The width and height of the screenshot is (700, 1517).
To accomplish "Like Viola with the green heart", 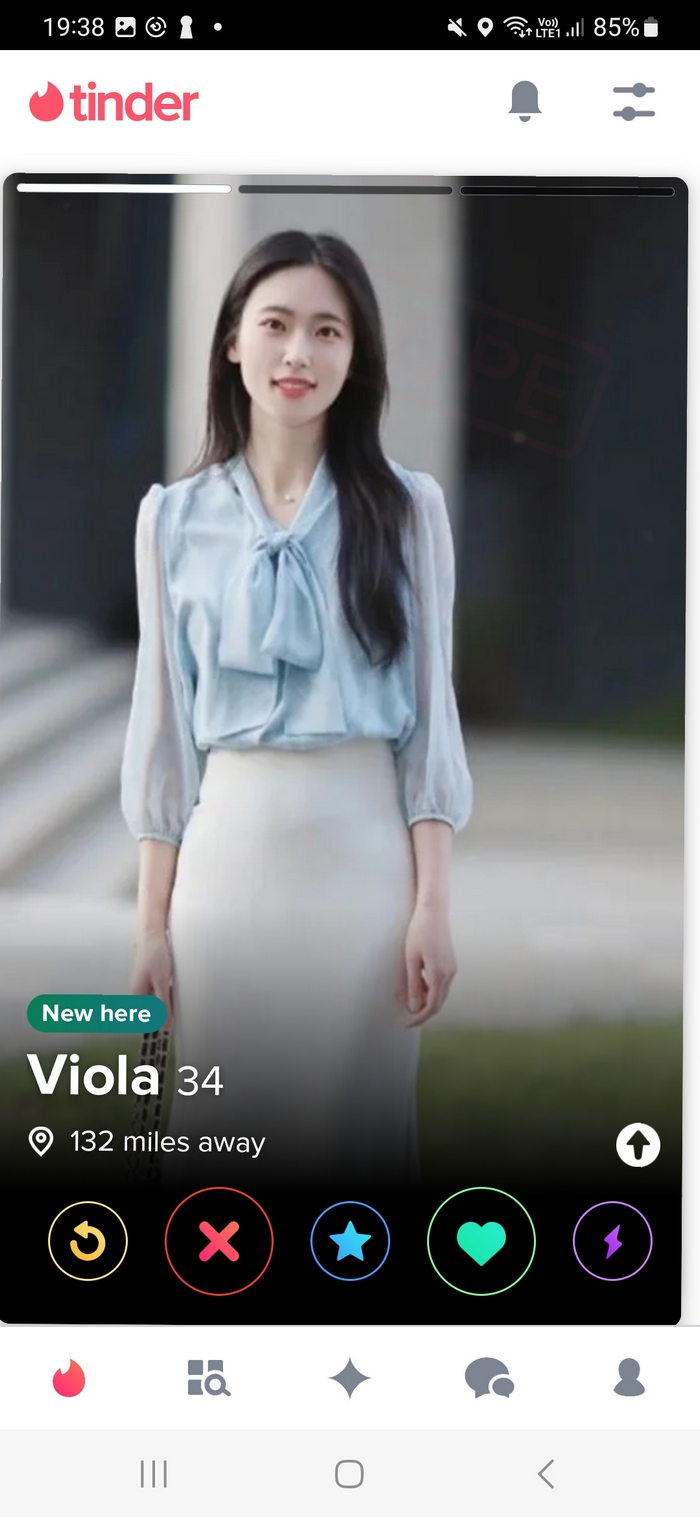I will pyautogui.click(x=481, y=1241).
